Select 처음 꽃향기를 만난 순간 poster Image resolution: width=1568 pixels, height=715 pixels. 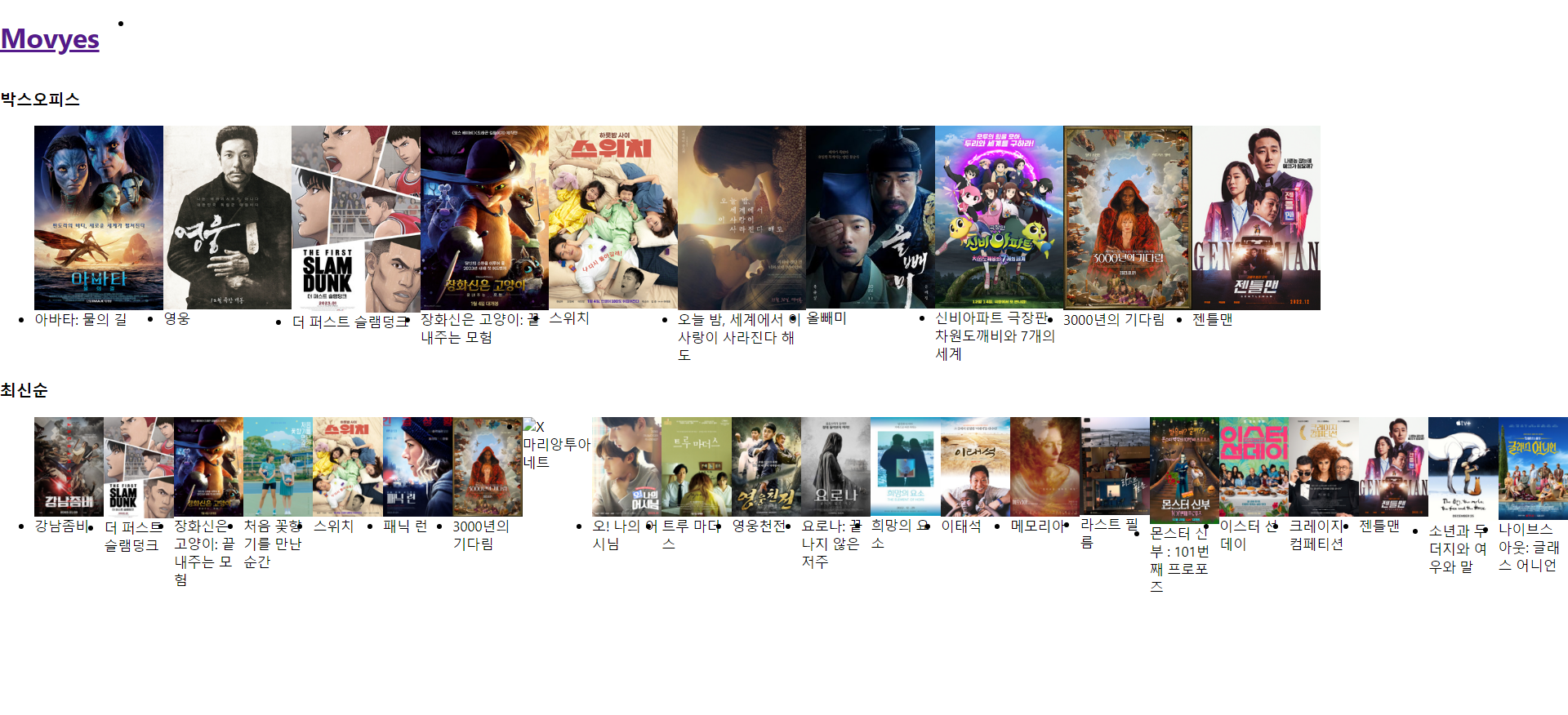click(278, 467)
